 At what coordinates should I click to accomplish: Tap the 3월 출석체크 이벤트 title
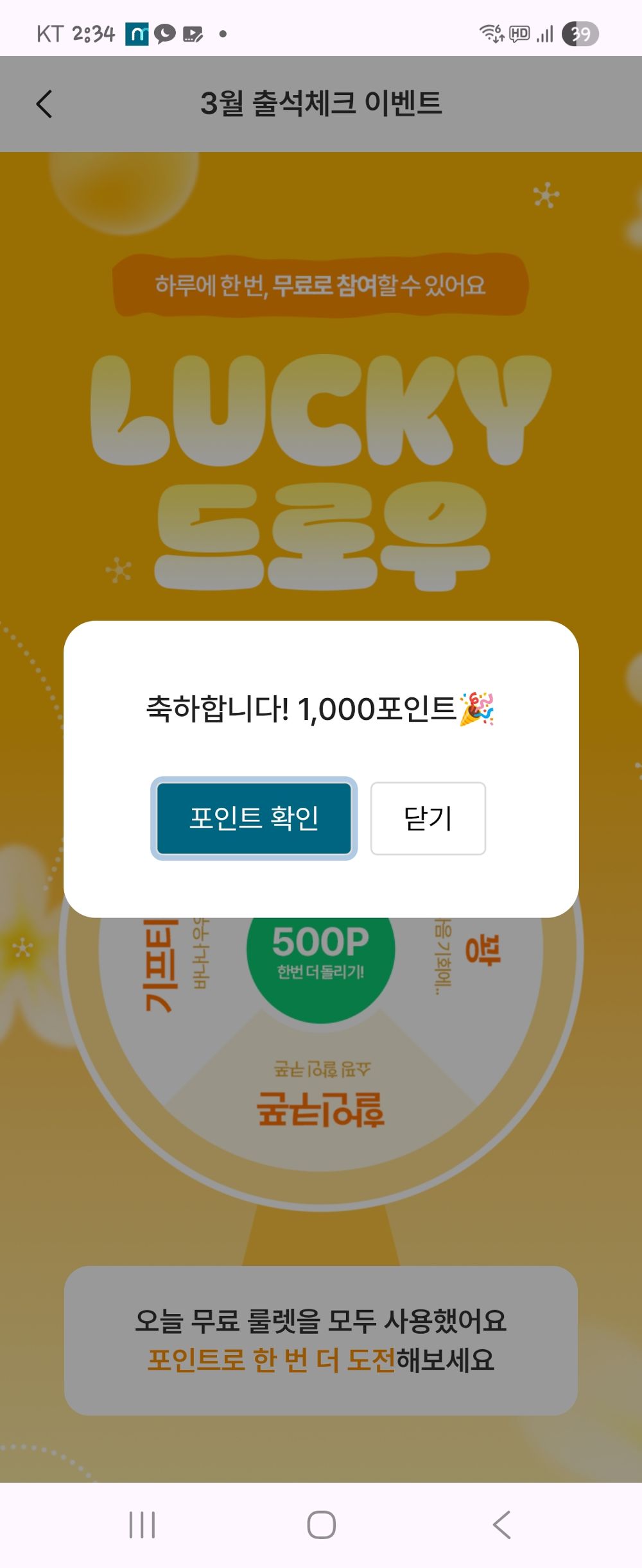click(x=321, y=103)
